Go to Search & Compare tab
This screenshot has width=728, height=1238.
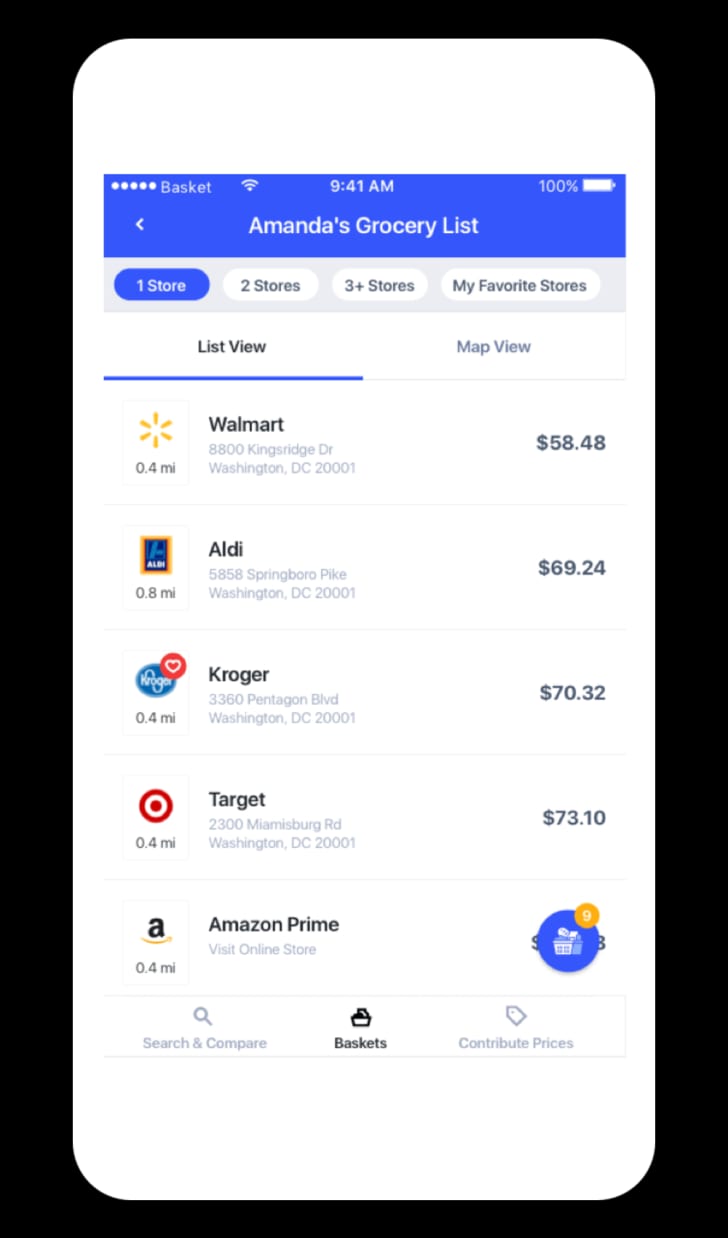(204, 1028)
